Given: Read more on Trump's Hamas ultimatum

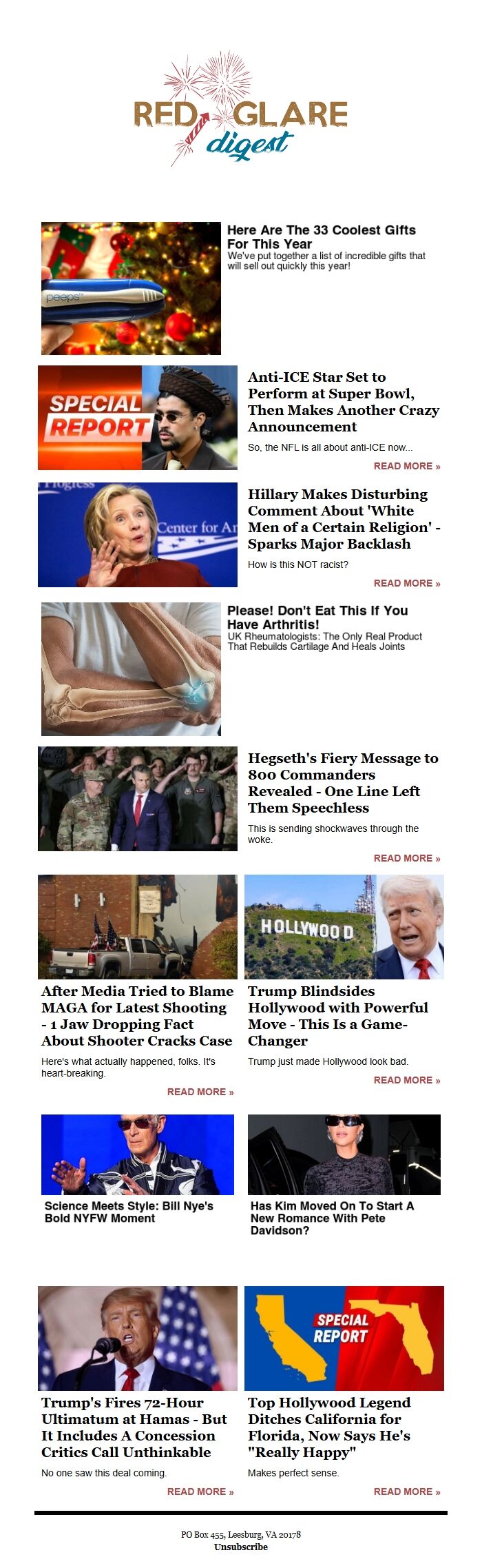Looking at the screenshot, I should coord(200,1492).
